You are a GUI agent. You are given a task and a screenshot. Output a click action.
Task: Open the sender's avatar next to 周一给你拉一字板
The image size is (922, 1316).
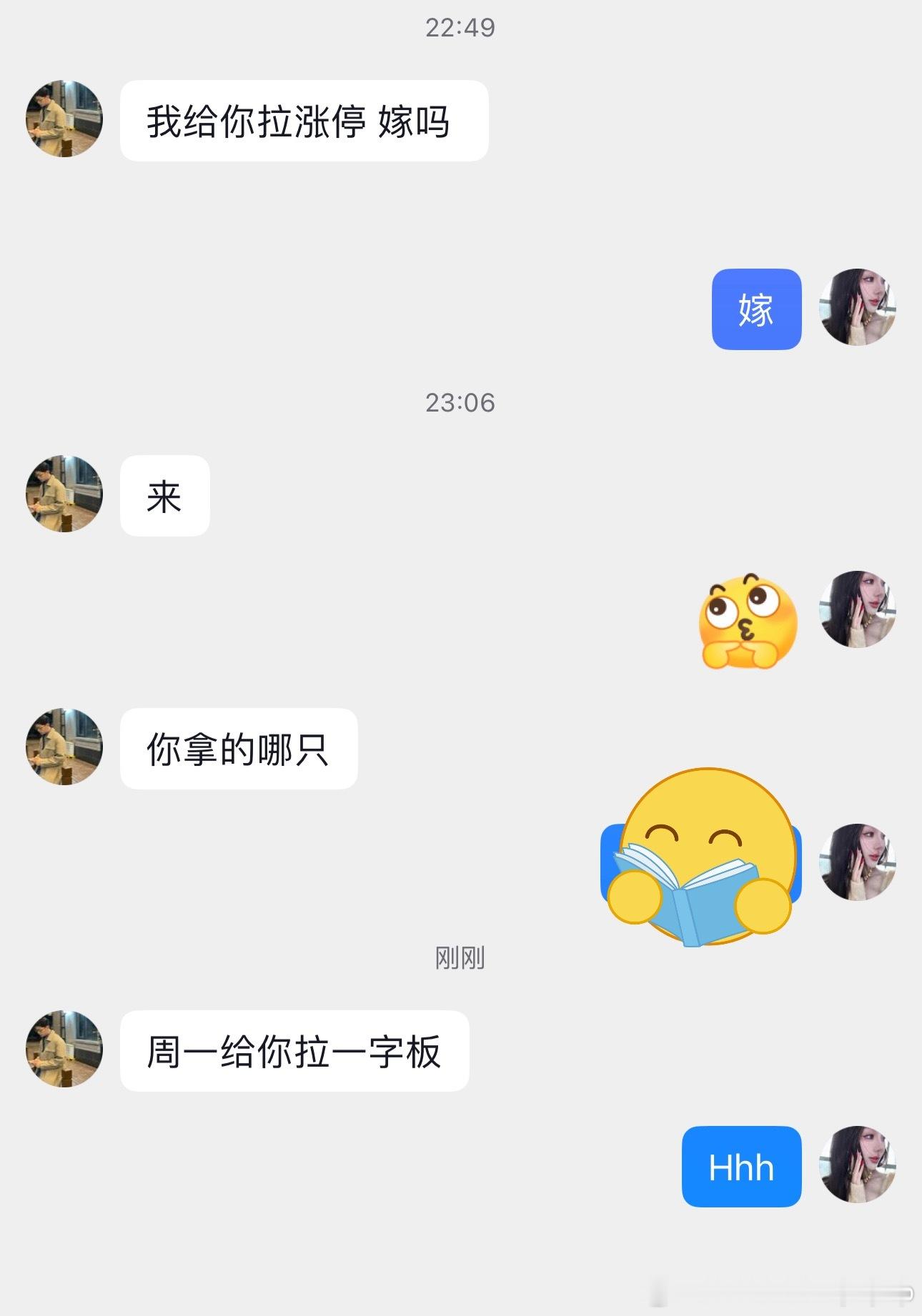64,1050
